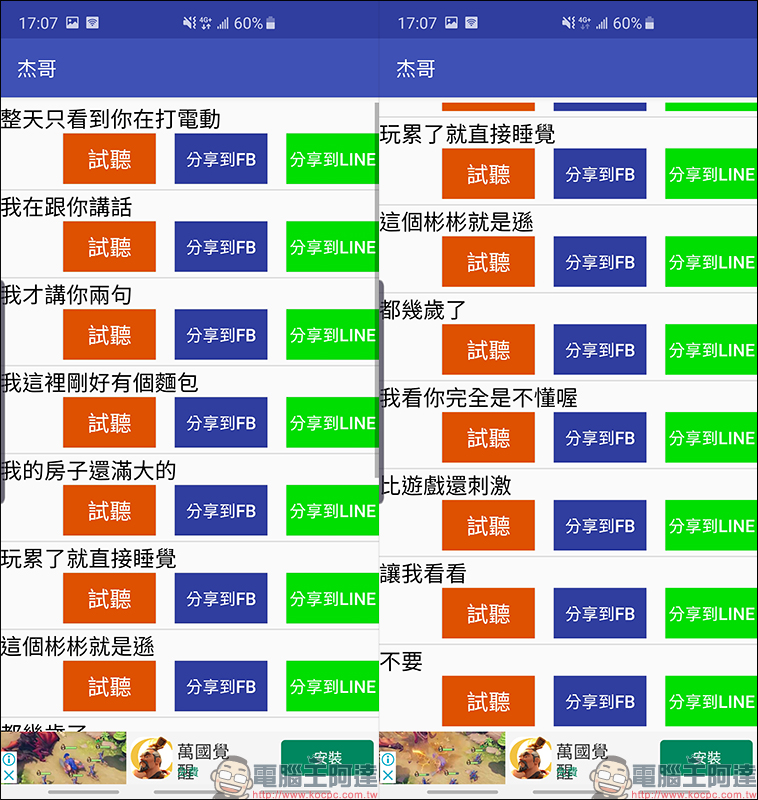758x800 pixels.
Task: Listen to 我看你完全是不懂喔
Action: (x=488, y=438)
